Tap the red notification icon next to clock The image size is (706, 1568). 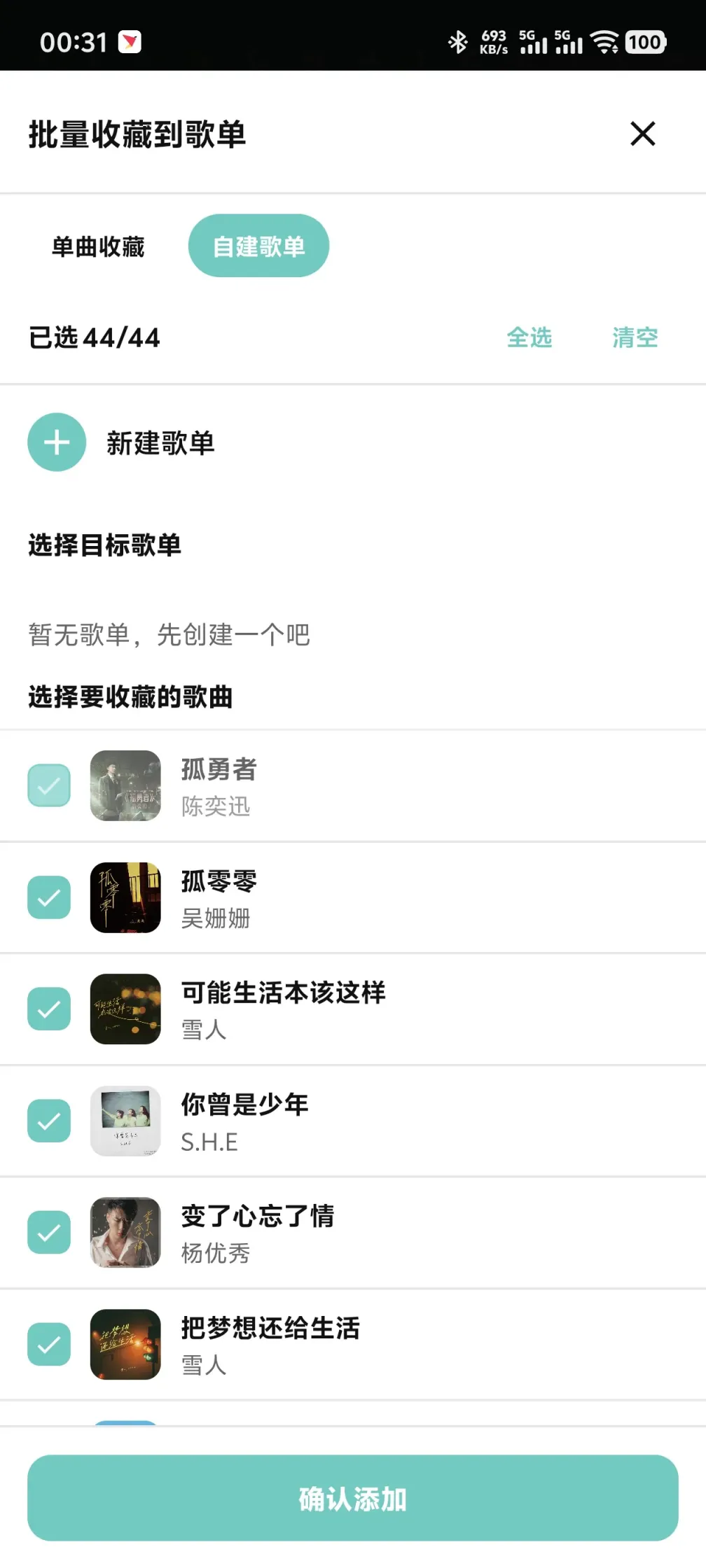click(130, 42)
